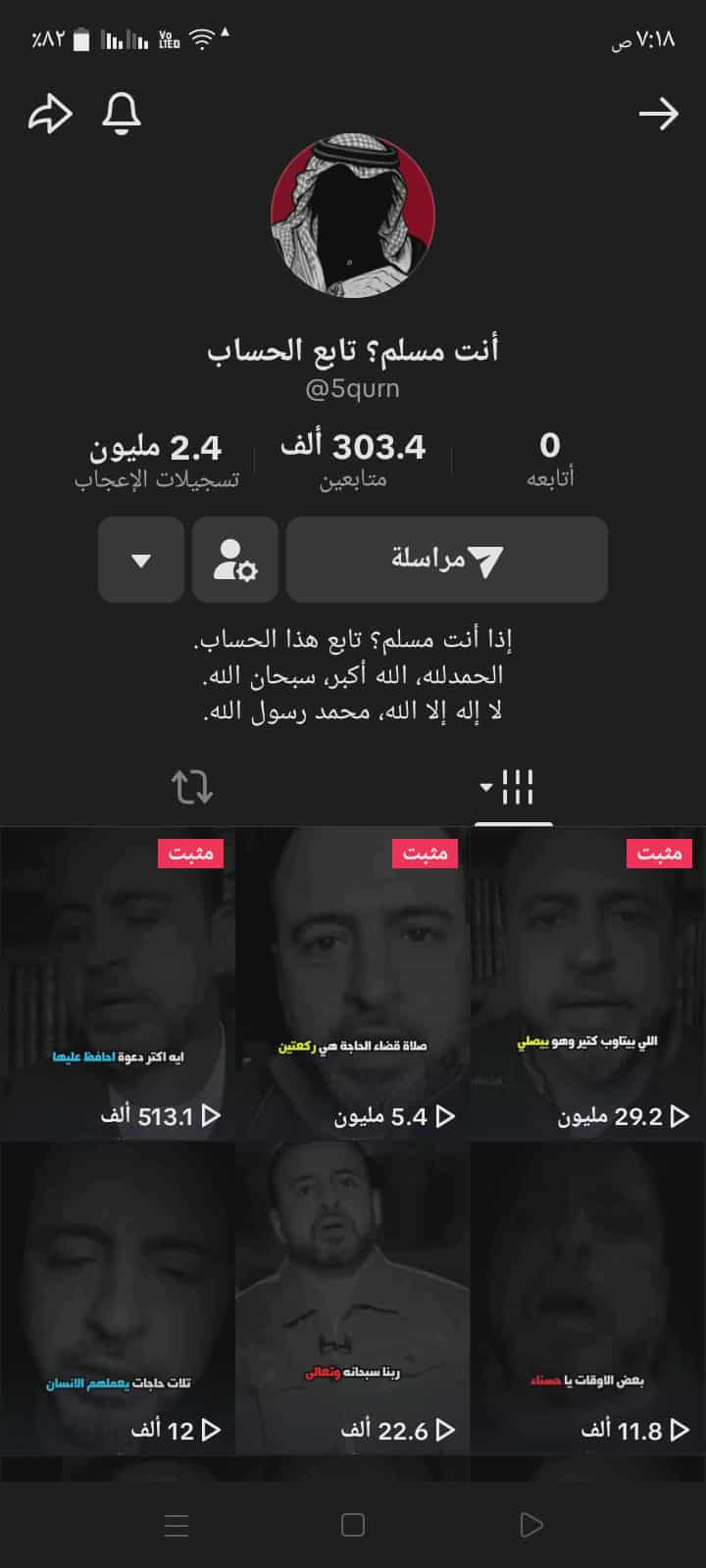Share this profile via the arrow icon
Viewport: 706px width, 1568px height.
50,115
